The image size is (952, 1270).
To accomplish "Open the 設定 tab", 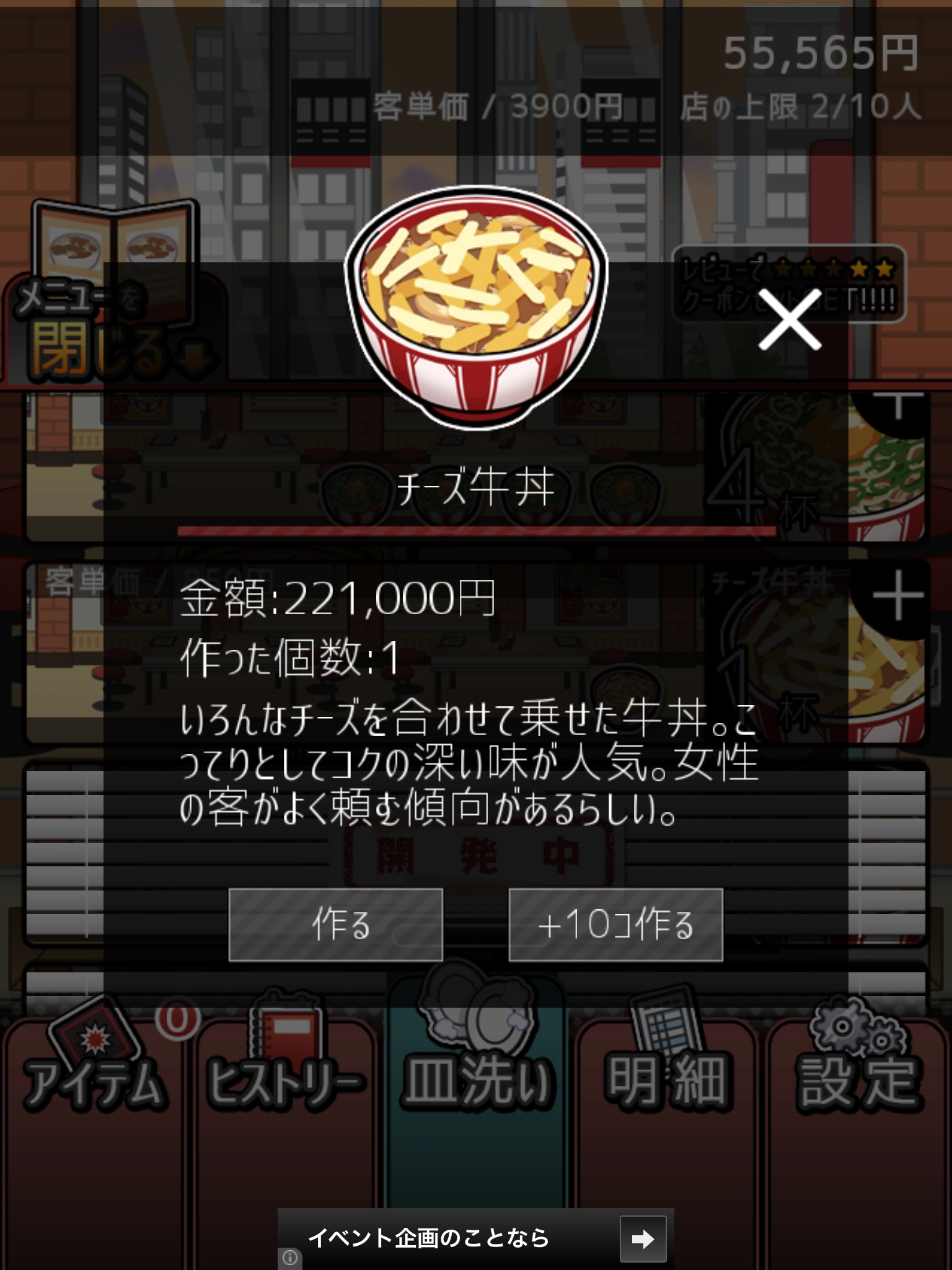I will pos(858,1082).
